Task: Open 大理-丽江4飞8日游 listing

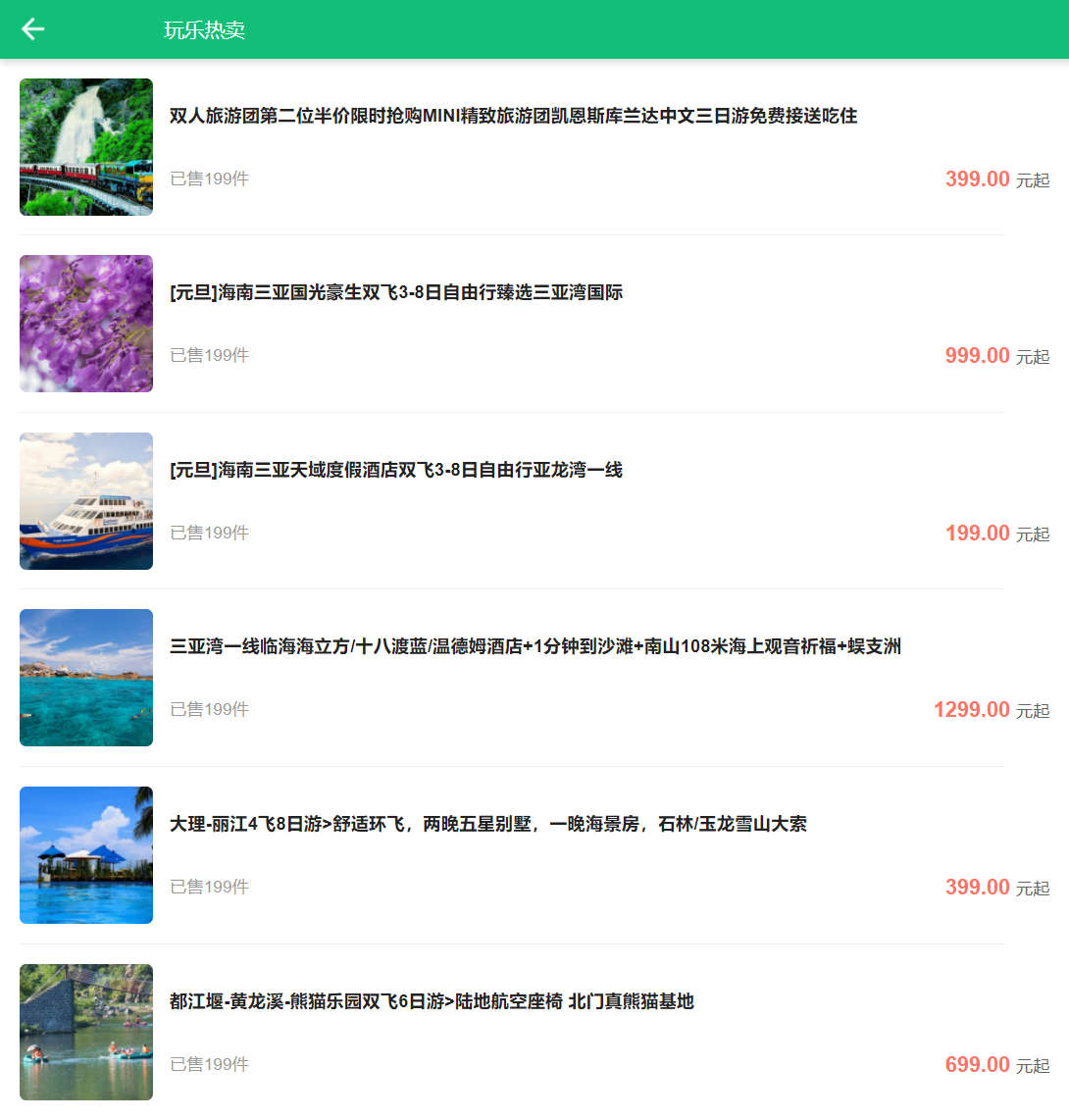Action: 487,825
